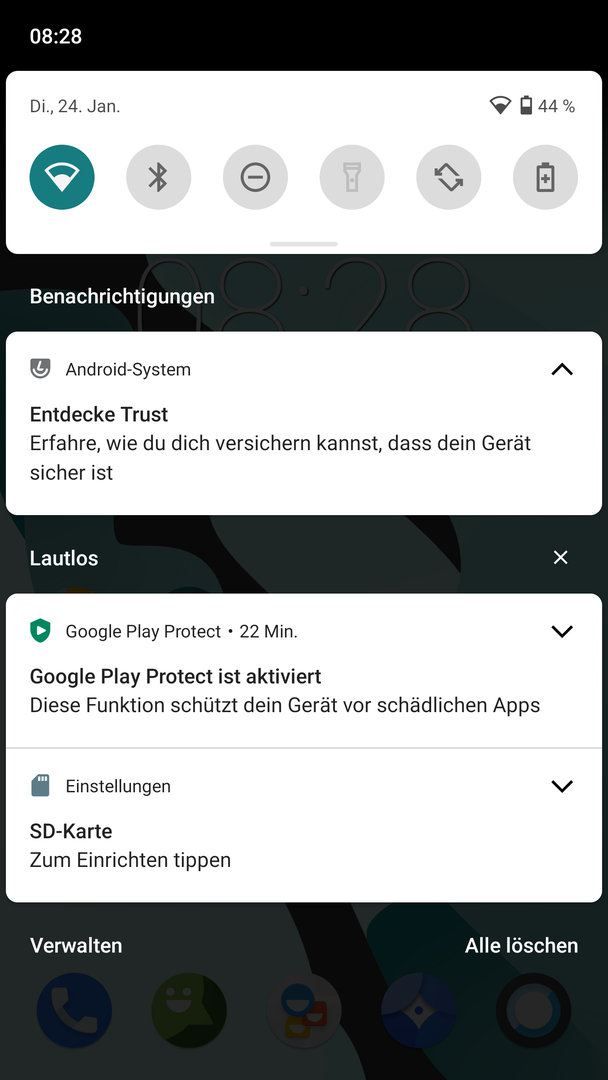Select Alle löschen to clear notifications

click(x=521, y=945)
